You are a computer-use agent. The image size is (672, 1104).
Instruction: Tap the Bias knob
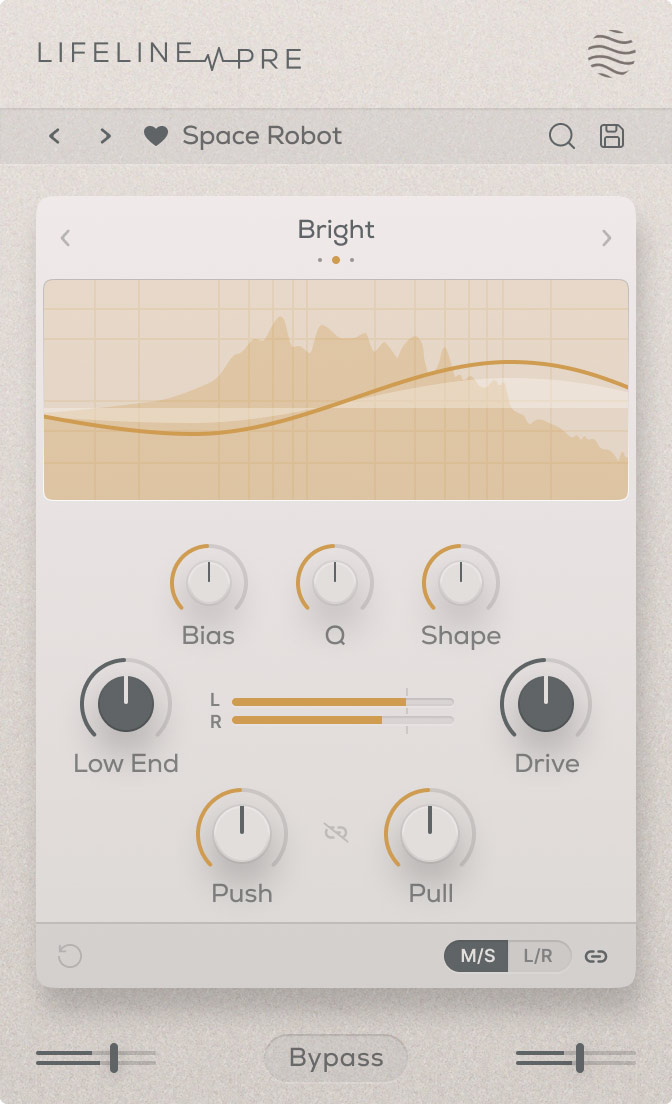[208, 583]
